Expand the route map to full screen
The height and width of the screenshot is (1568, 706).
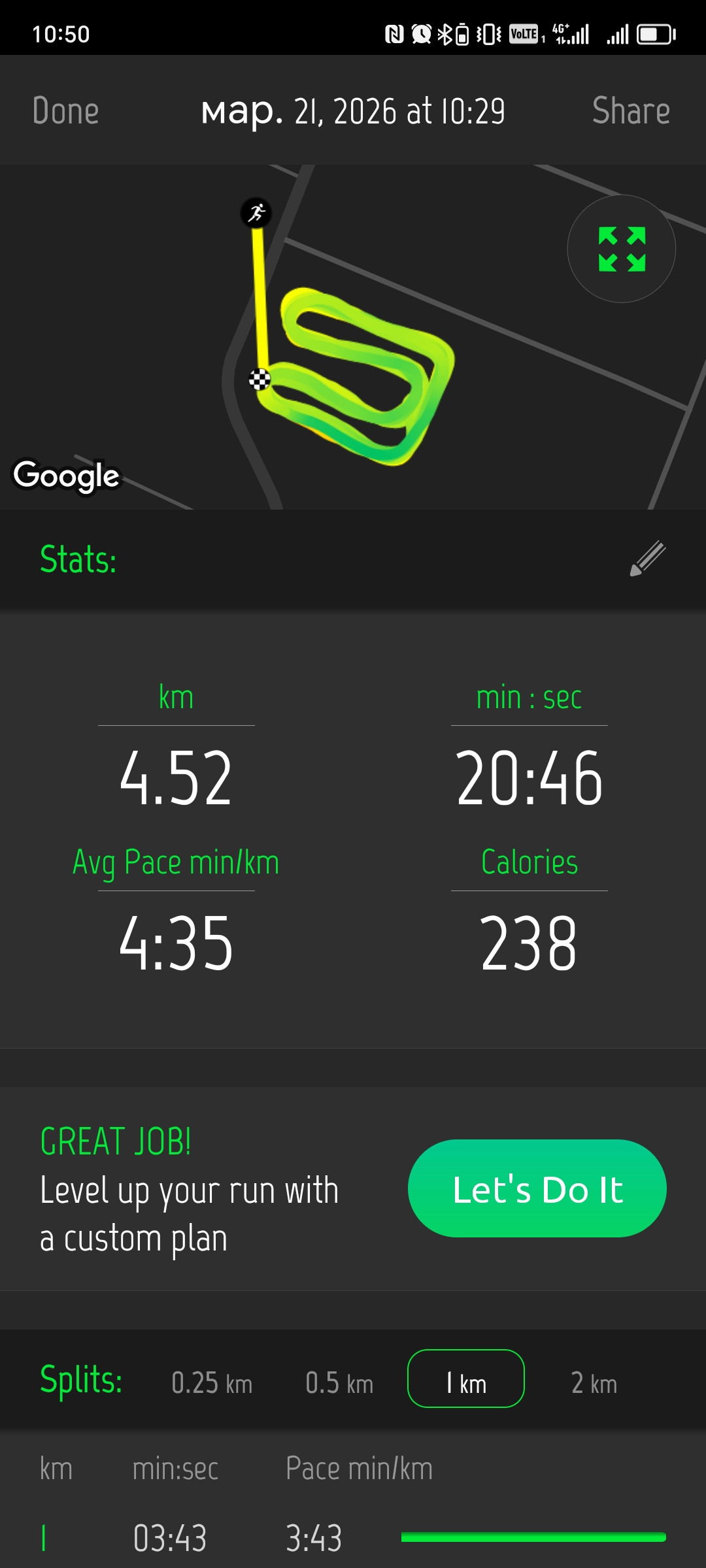point(622,249)
